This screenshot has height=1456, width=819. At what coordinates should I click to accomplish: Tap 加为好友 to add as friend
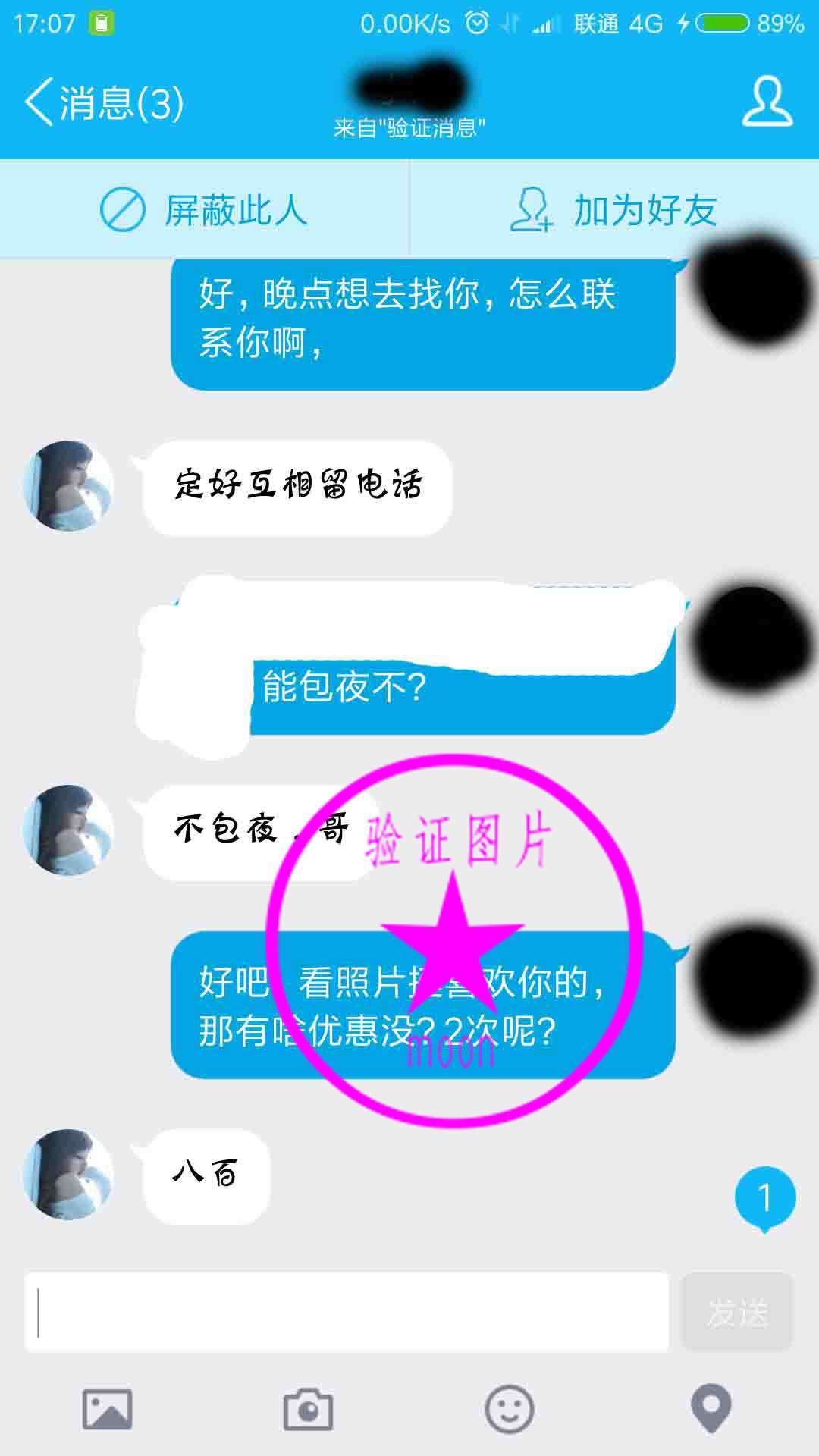(x=613, y=210)
